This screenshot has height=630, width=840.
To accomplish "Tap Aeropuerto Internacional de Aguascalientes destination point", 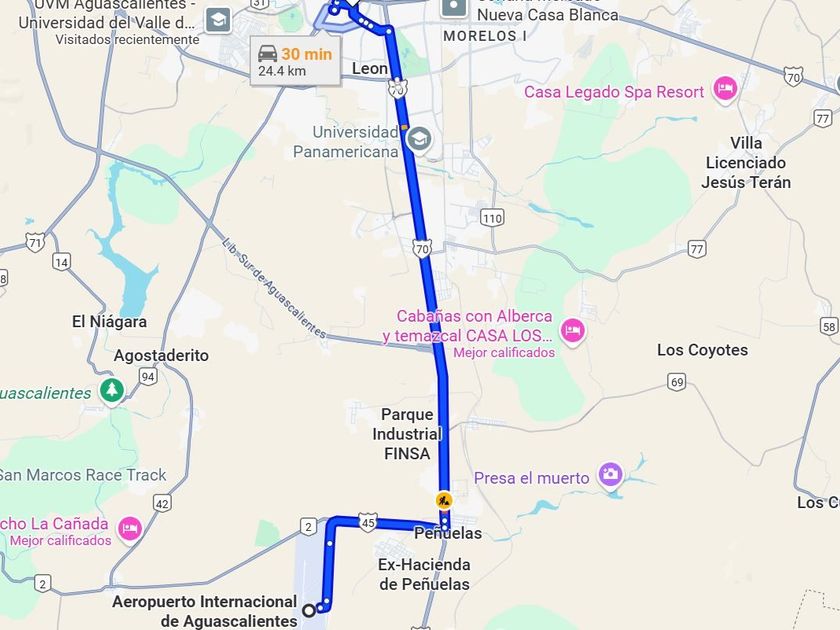I will pos(309,610).
